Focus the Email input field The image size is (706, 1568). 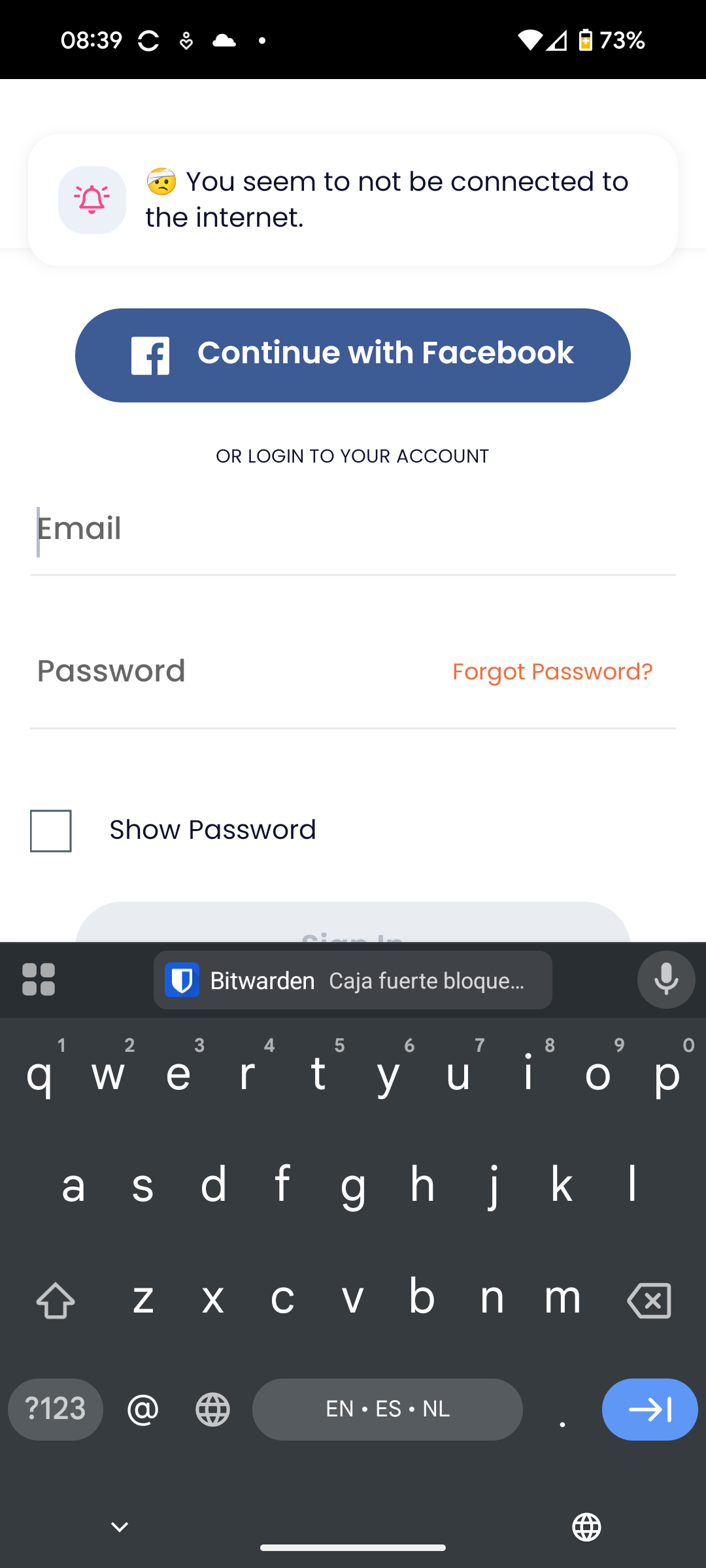coord(353,531)
